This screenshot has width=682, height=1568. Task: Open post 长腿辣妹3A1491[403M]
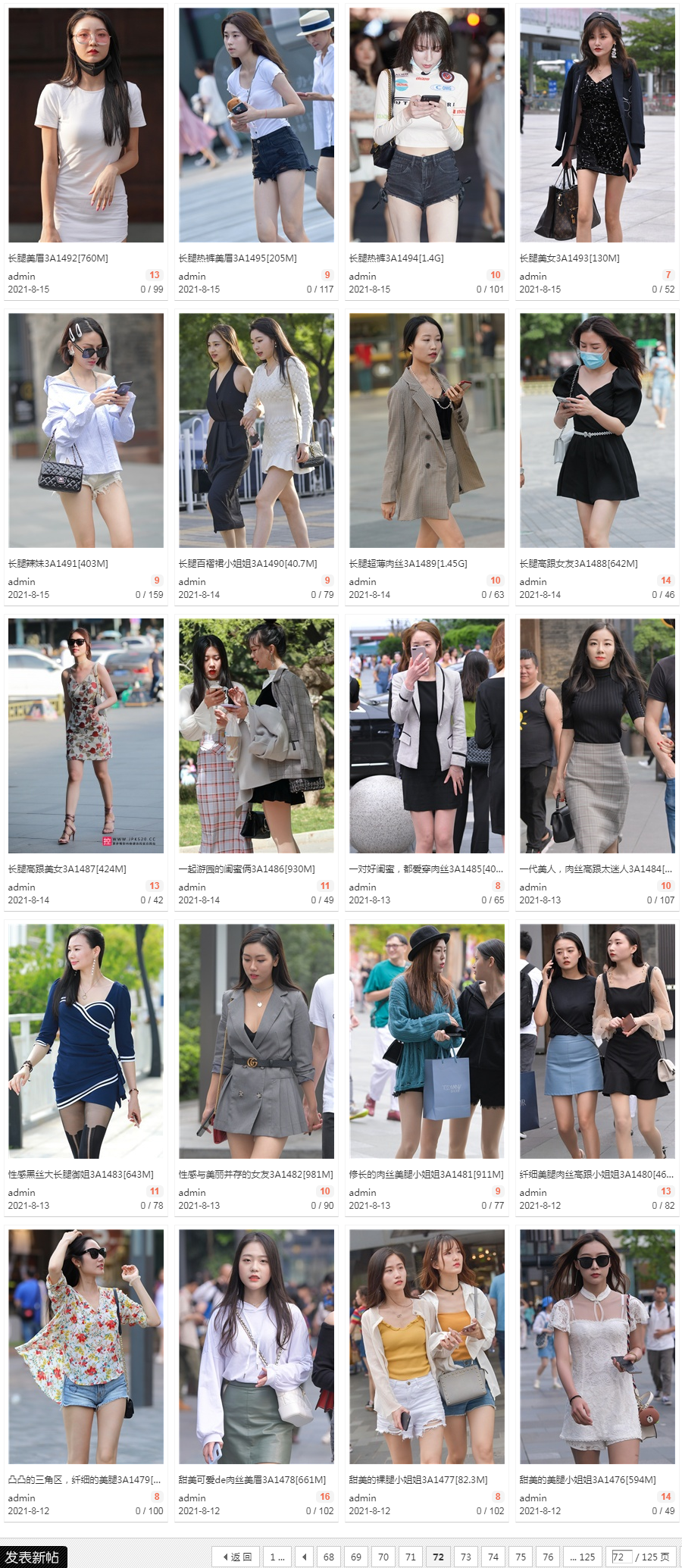pos(58,564)
